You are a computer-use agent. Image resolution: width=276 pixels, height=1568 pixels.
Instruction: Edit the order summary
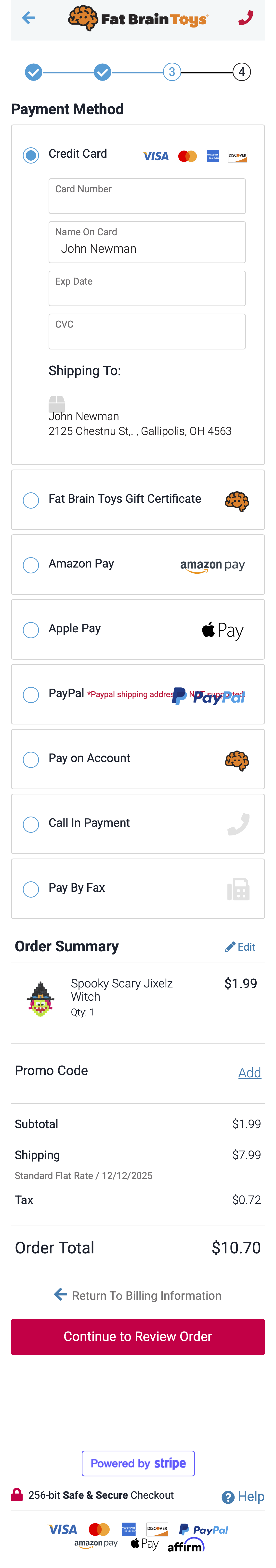point(240,946)
